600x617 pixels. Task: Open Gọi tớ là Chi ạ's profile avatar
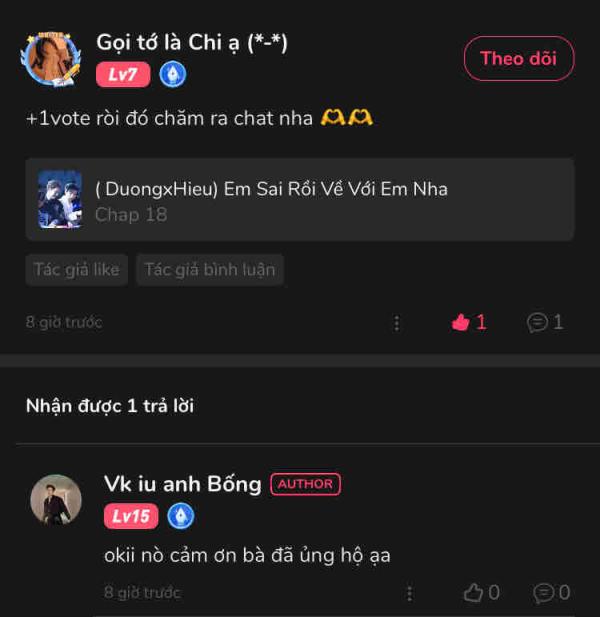coord(51,58)
